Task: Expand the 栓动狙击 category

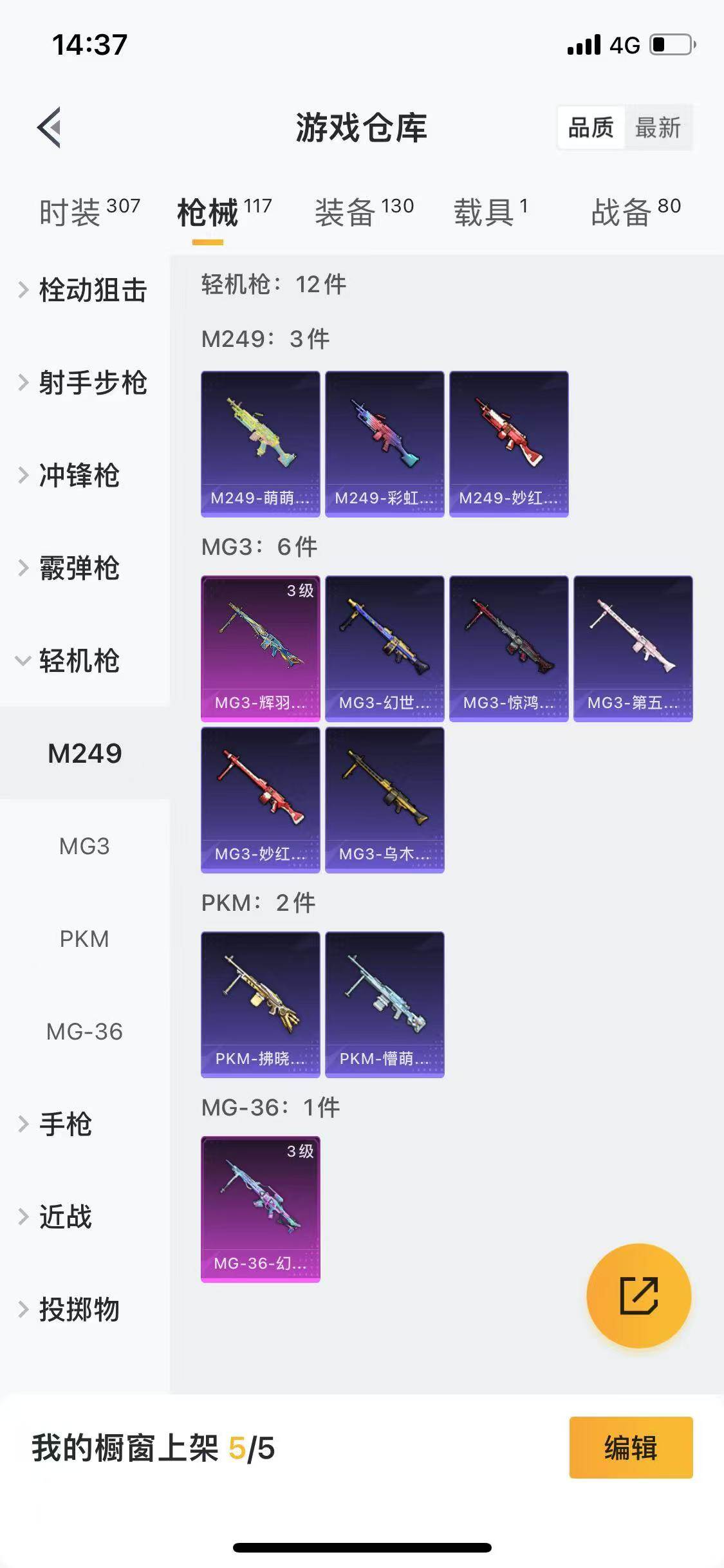Action: click(x=84, y=290)
